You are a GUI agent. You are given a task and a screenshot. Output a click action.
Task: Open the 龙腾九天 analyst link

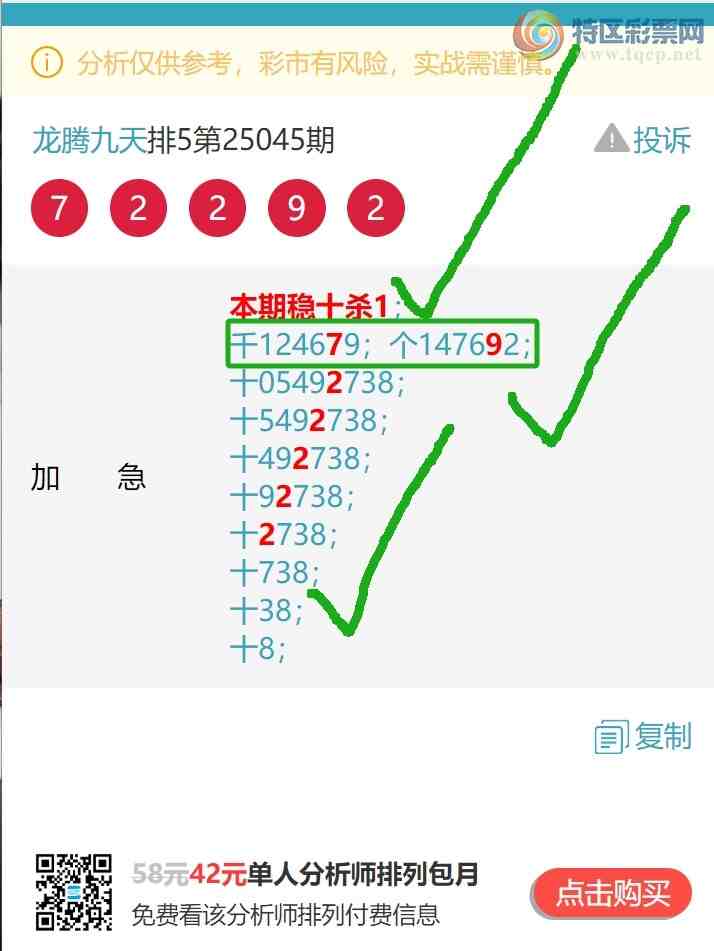89,141
